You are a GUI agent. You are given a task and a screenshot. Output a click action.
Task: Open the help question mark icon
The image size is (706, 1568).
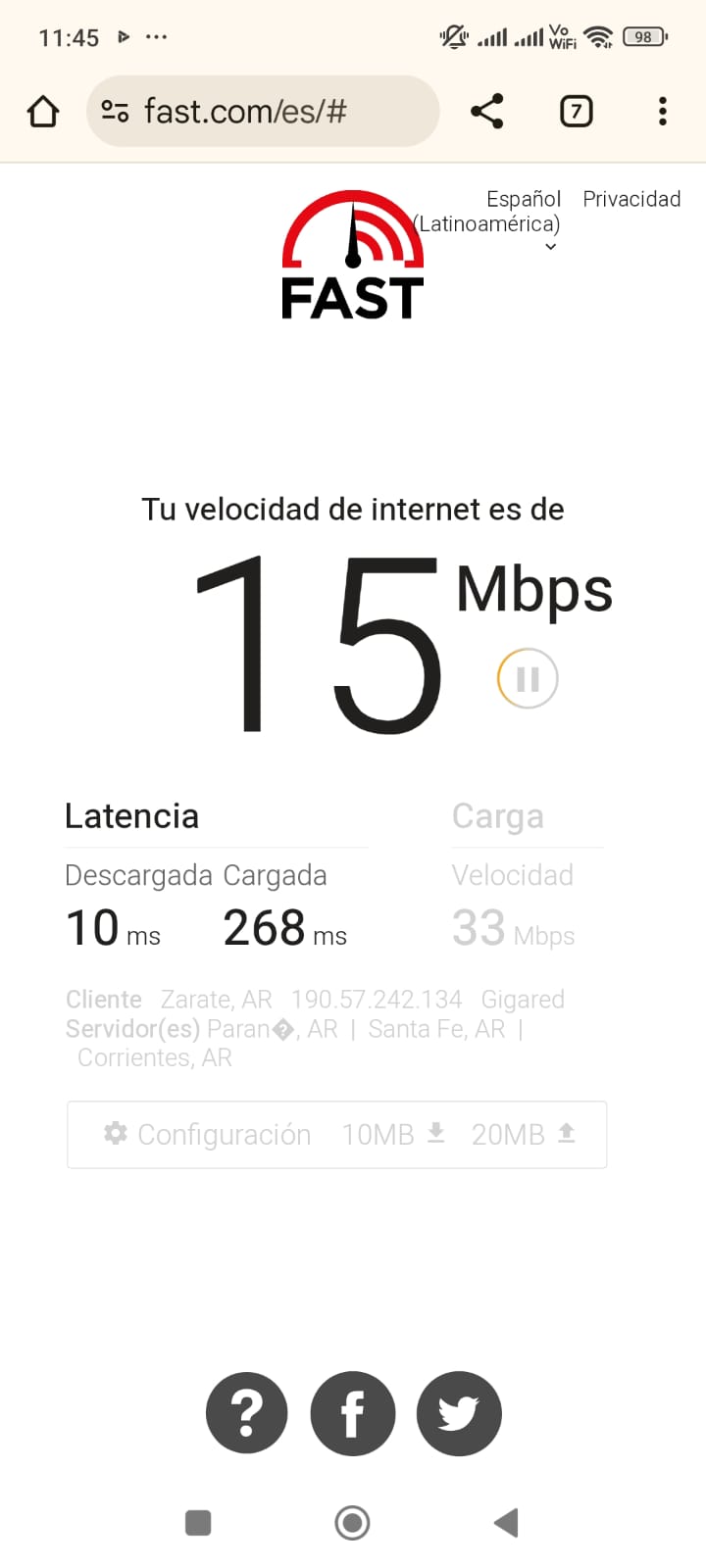pyautogui.click(x=247, y=1413)
